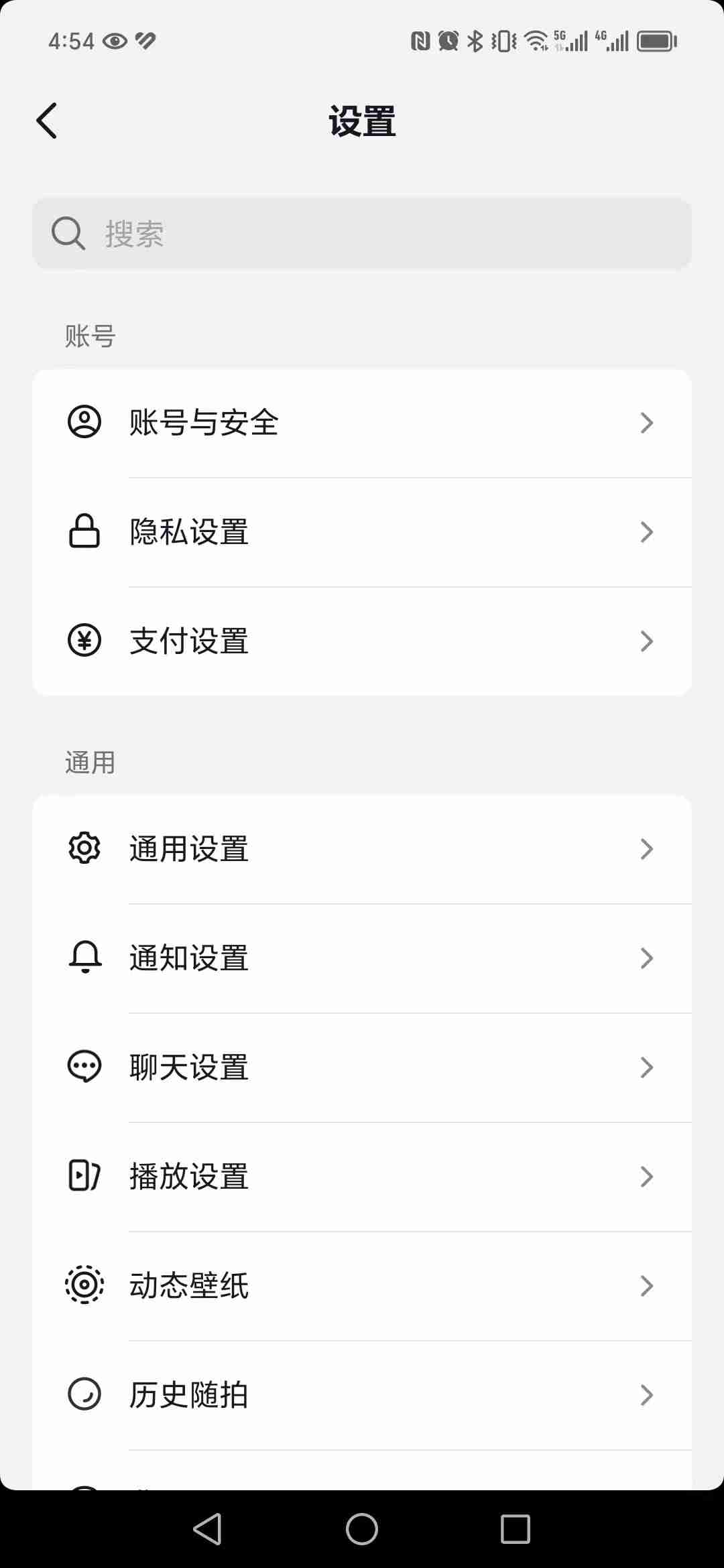Click the lock icon for 隐私设置
The height and width of the screenshot is (1568, 724).
coord(84,531)
